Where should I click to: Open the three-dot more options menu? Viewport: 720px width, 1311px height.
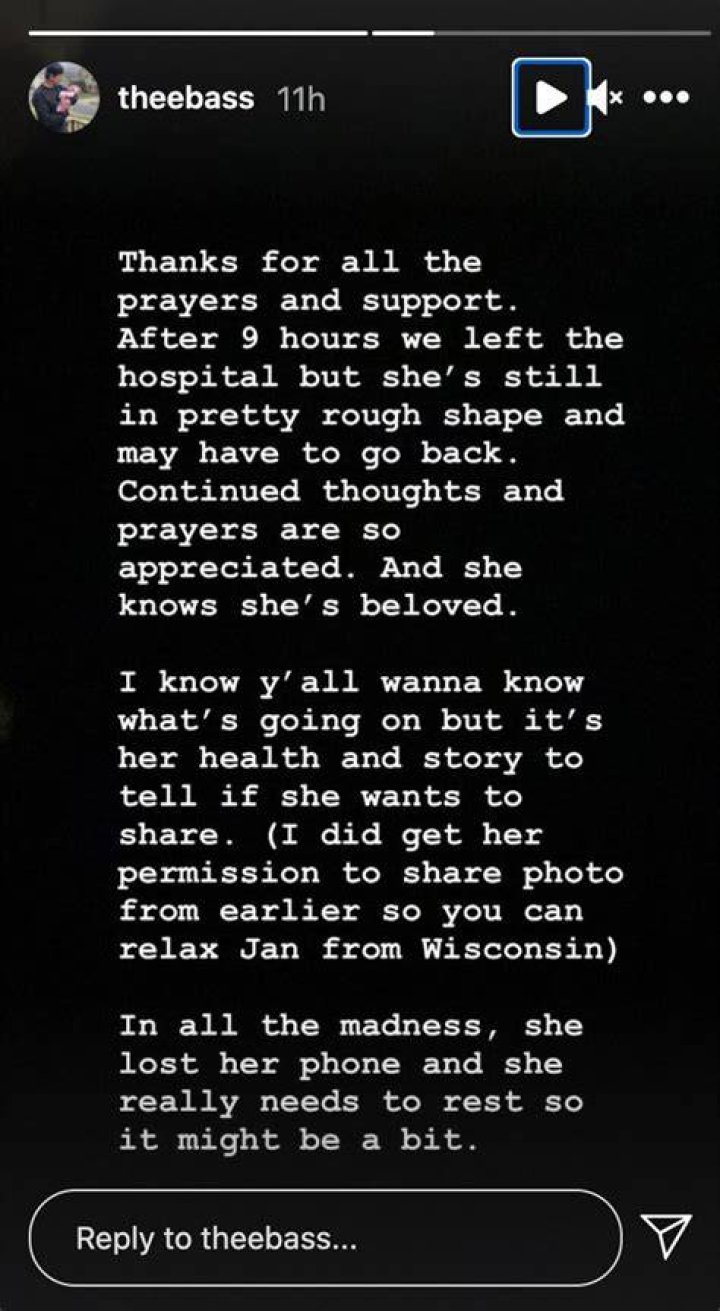click(x=666, y=98)
